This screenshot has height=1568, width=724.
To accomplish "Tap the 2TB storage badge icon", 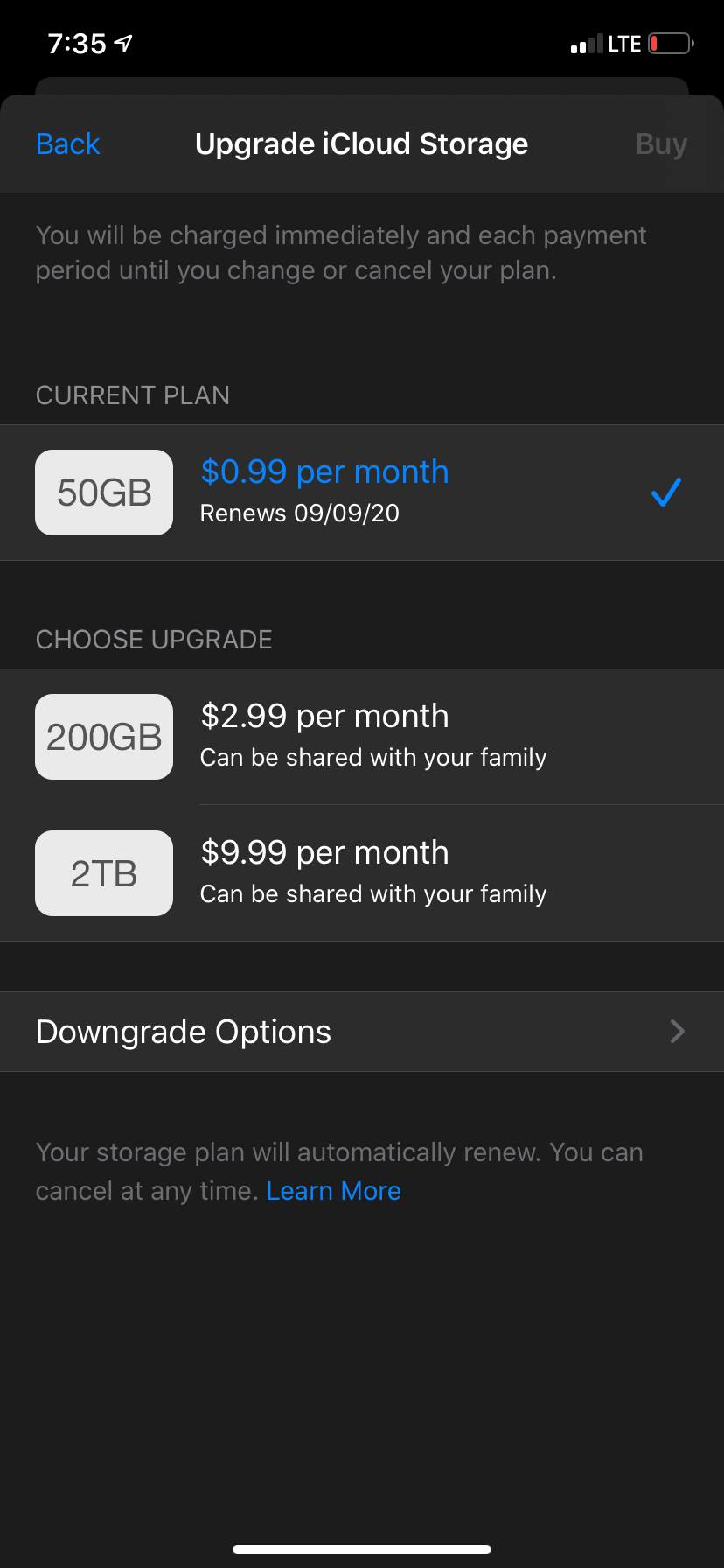I will point(103,872).
